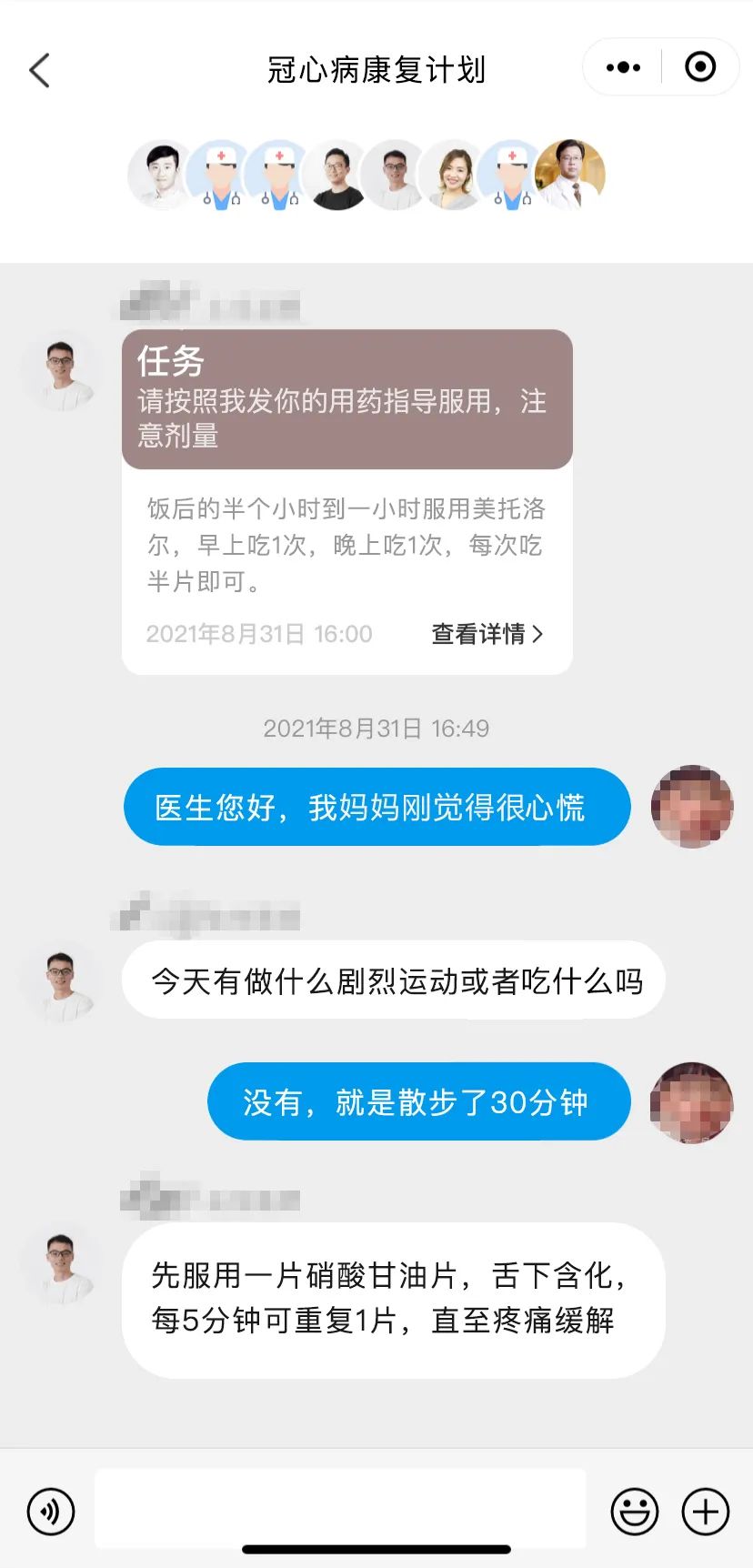
Task: Close the mini program via the circle icon
Action: pyautogui.click(x=699, y=67)
